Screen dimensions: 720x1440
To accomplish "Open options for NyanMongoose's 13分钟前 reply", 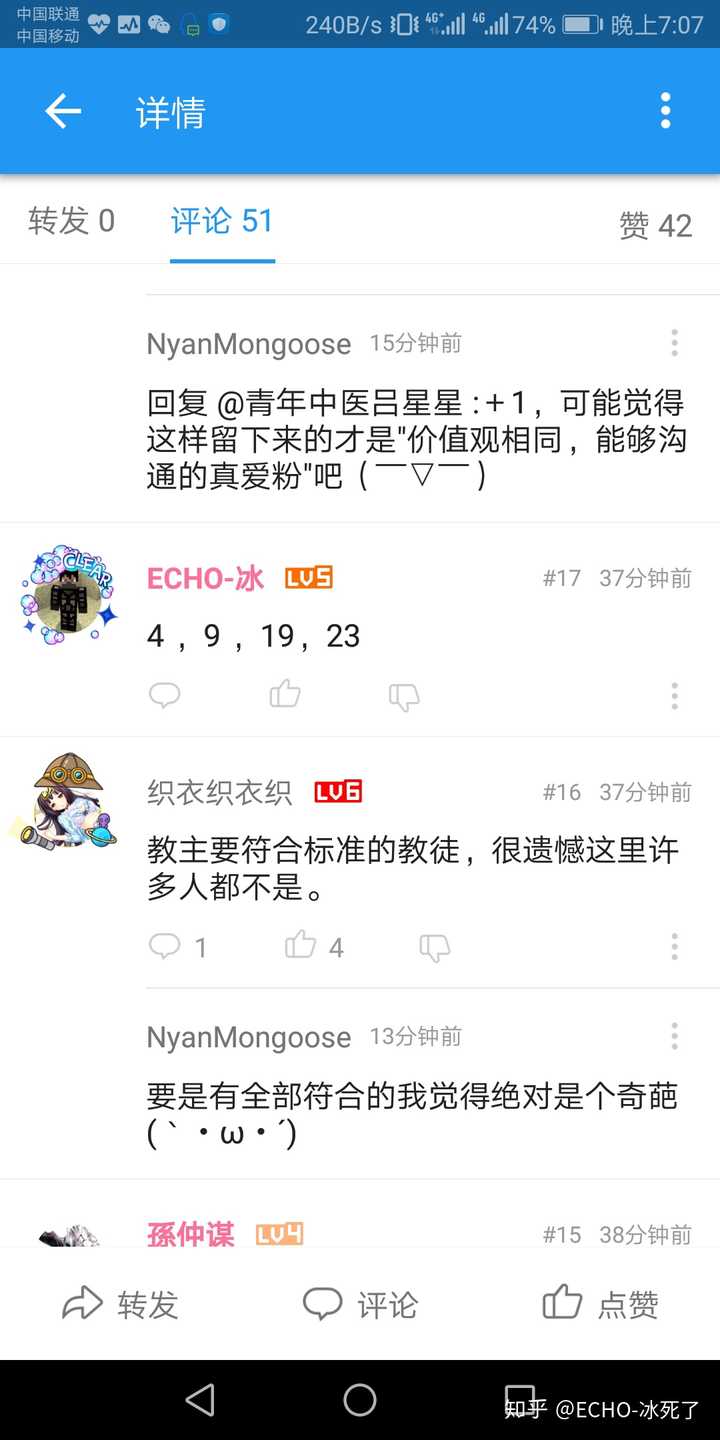I will pyautogui.click(x=674, y=1036).
